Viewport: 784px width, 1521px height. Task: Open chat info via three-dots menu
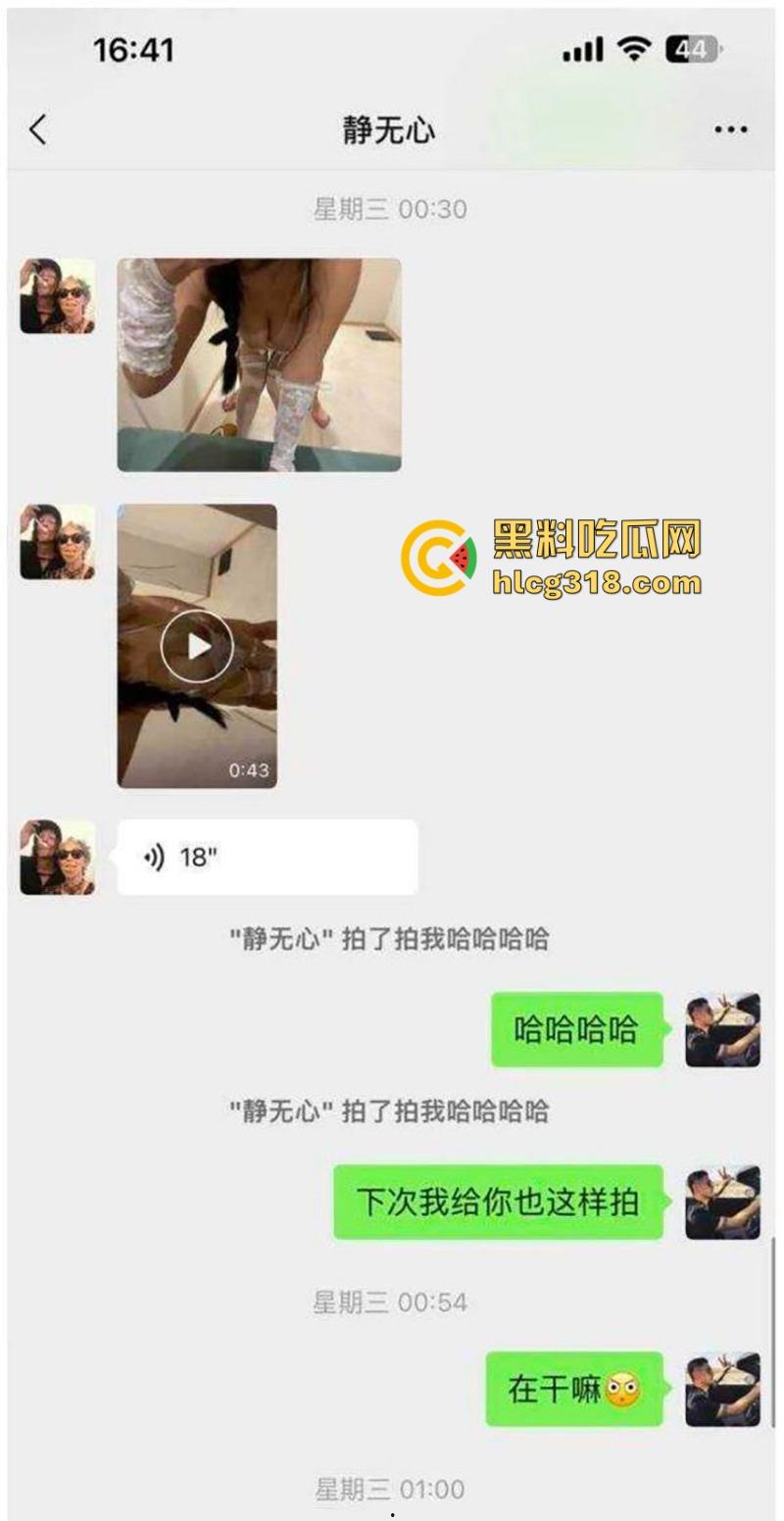[x=730, y=129]
